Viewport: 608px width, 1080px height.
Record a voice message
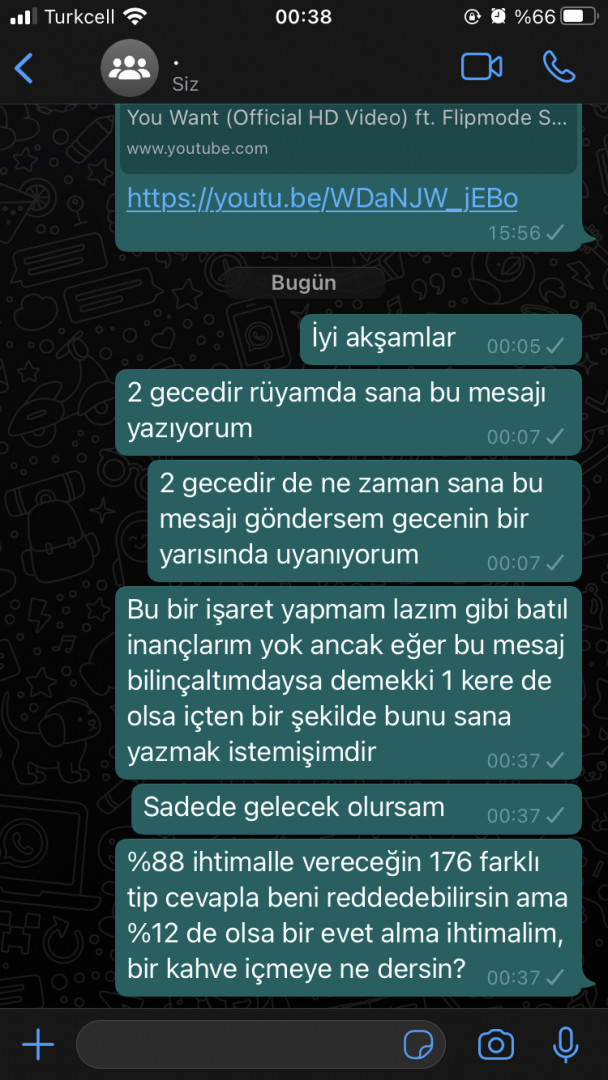point(565,1045)
